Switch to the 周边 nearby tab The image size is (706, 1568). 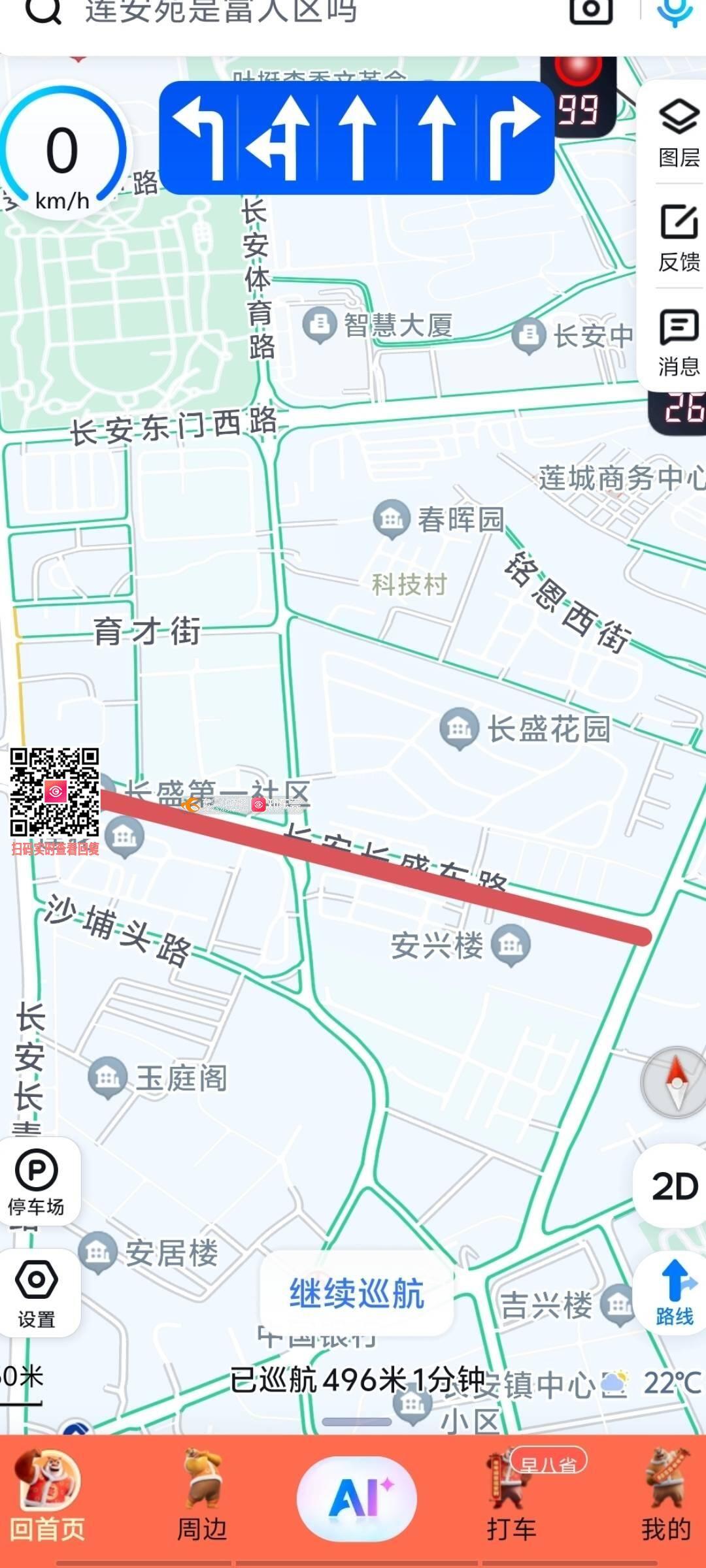[202, 1496]
